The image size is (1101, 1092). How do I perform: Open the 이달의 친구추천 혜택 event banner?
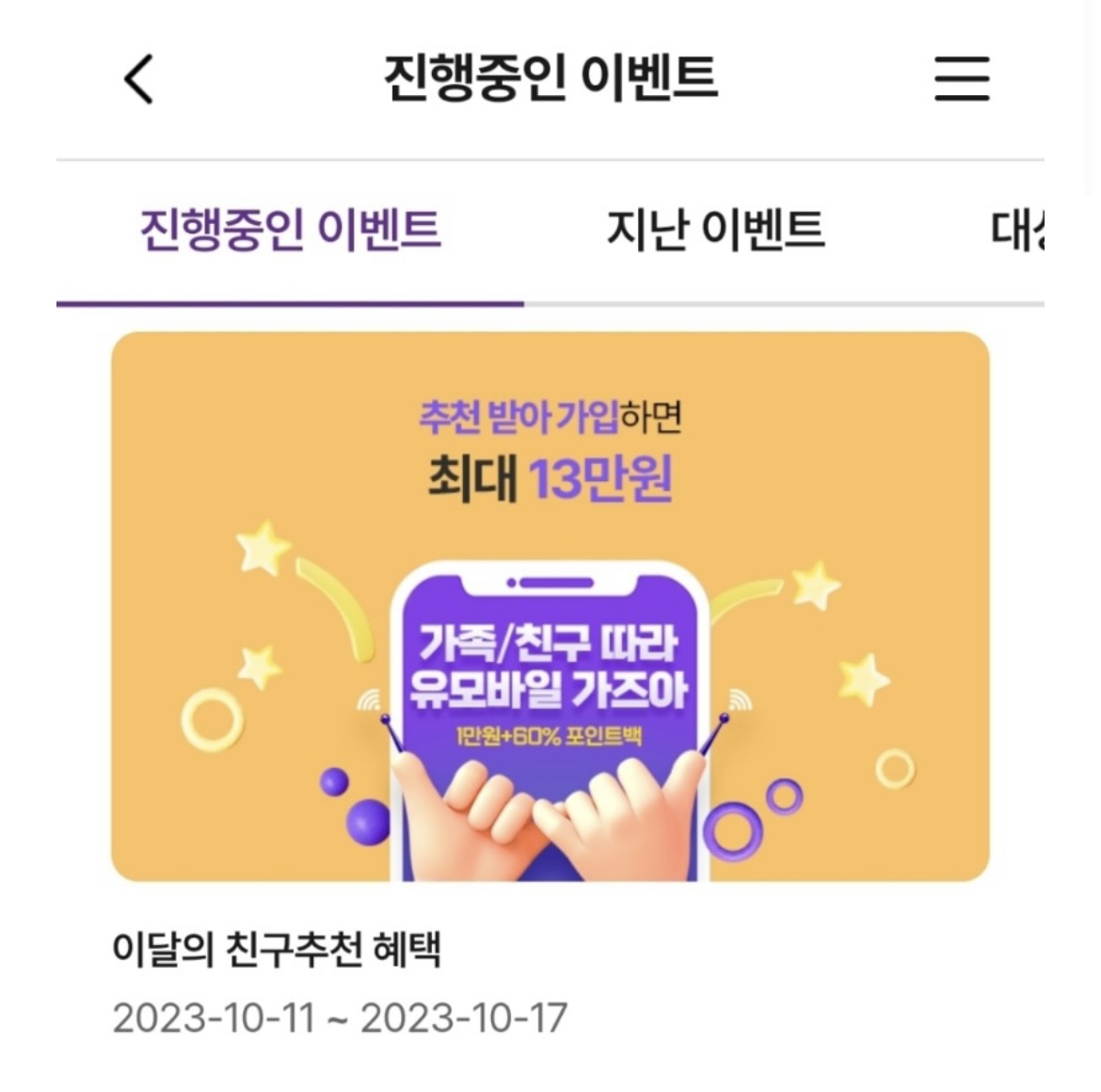pyautogui.click(x=550, y=606)
